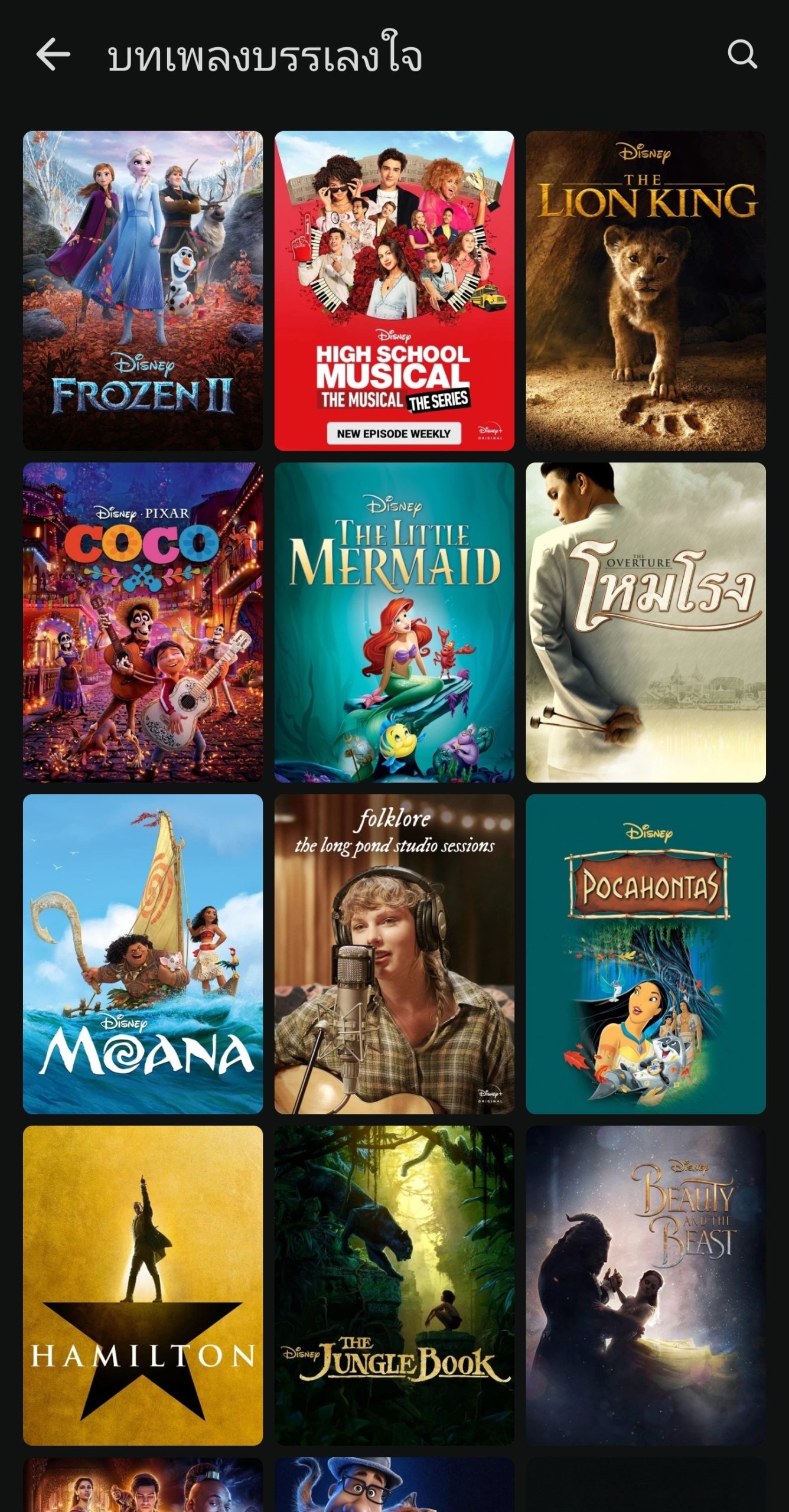
Task: Tap the Pocahontas tile
Action: 645,954
